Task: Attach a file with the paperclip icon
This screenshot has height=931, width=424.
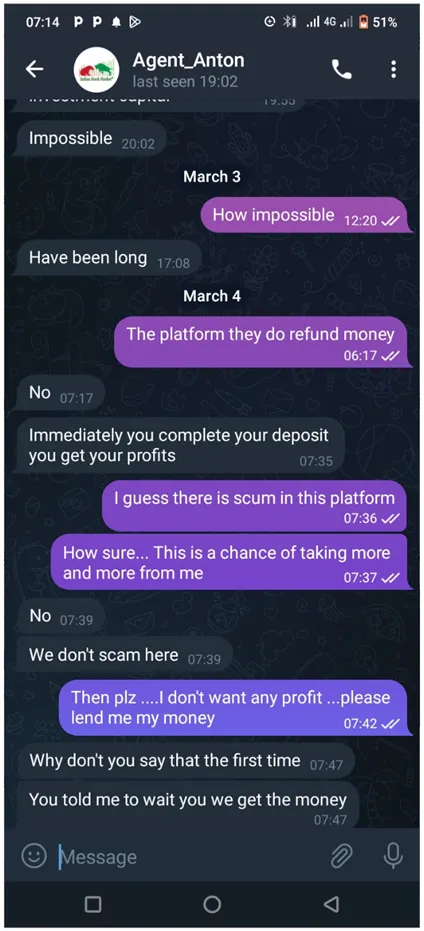Action: pos(341,856)
